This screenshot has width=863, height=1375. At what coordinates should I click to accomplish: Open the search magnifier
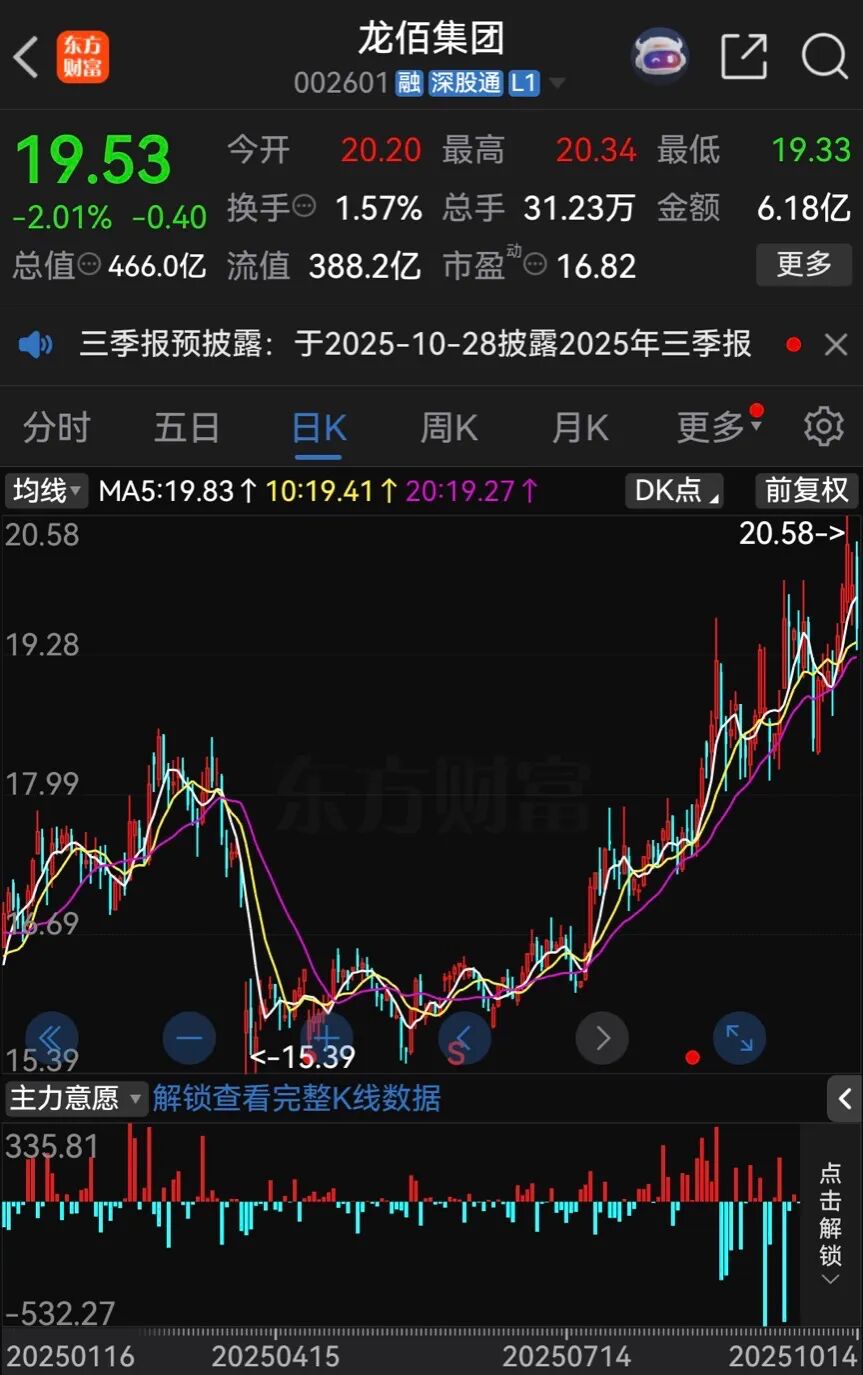824,56
